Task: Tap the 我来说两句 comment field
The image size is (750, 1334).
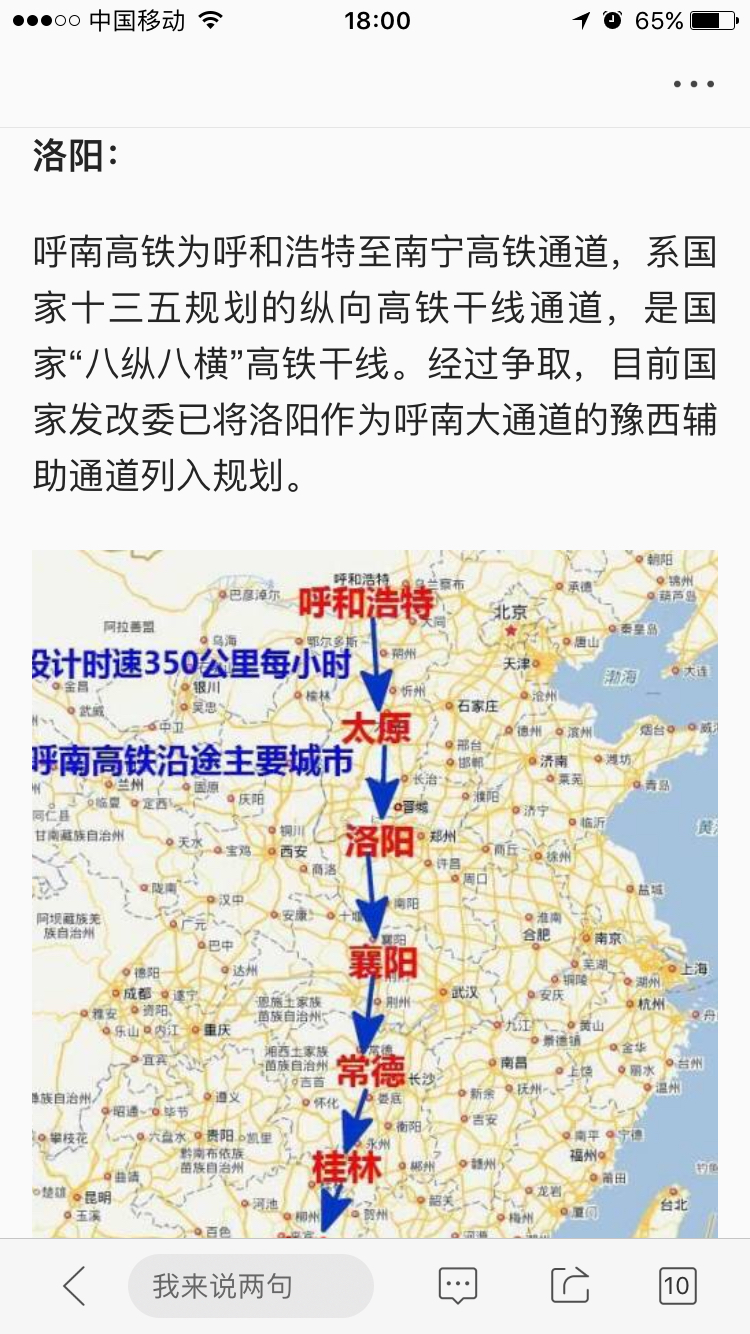Action: [250, 1285]
